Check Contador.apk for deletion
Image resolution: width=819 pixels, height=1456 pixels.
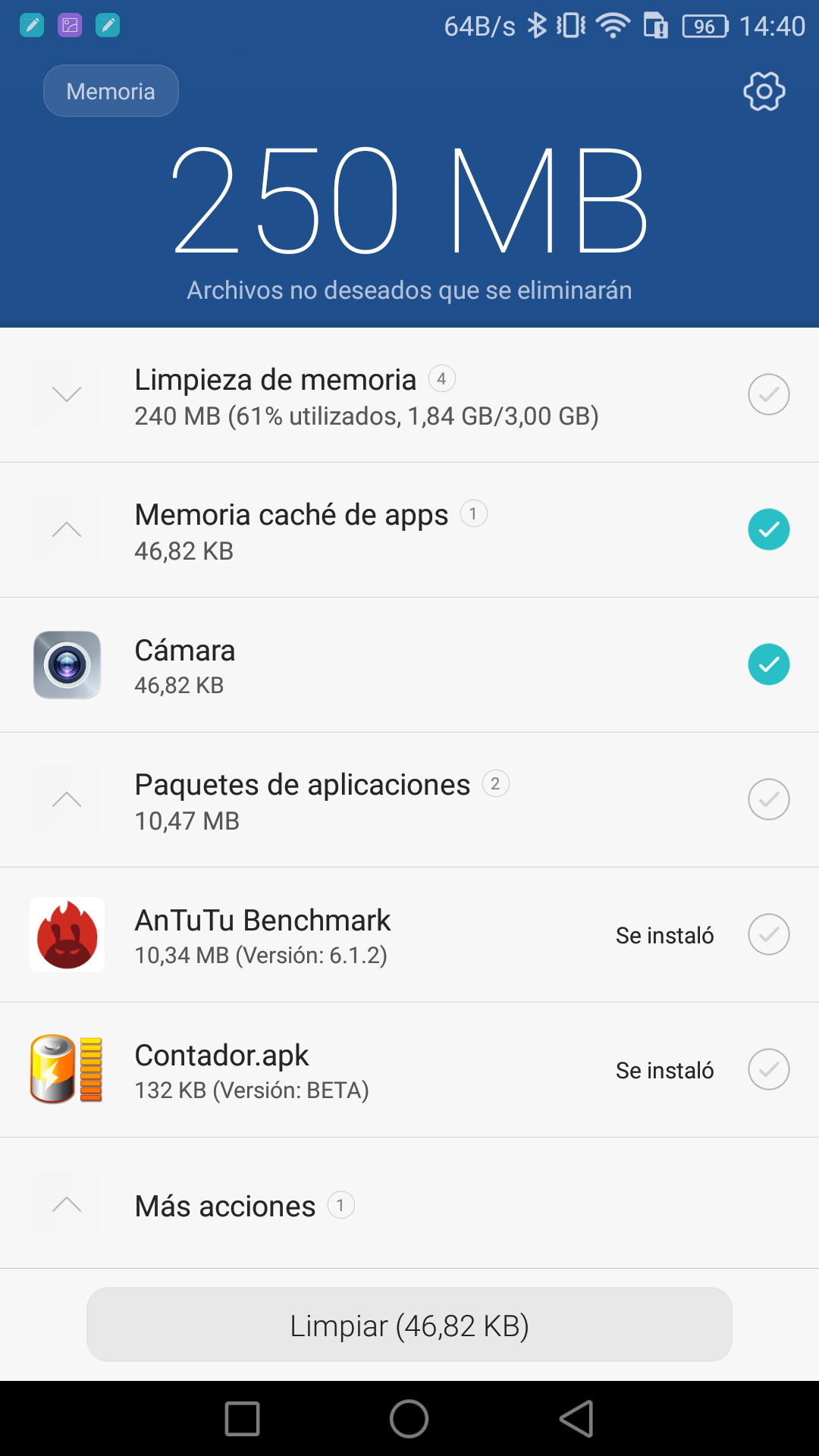[768, 1069]
